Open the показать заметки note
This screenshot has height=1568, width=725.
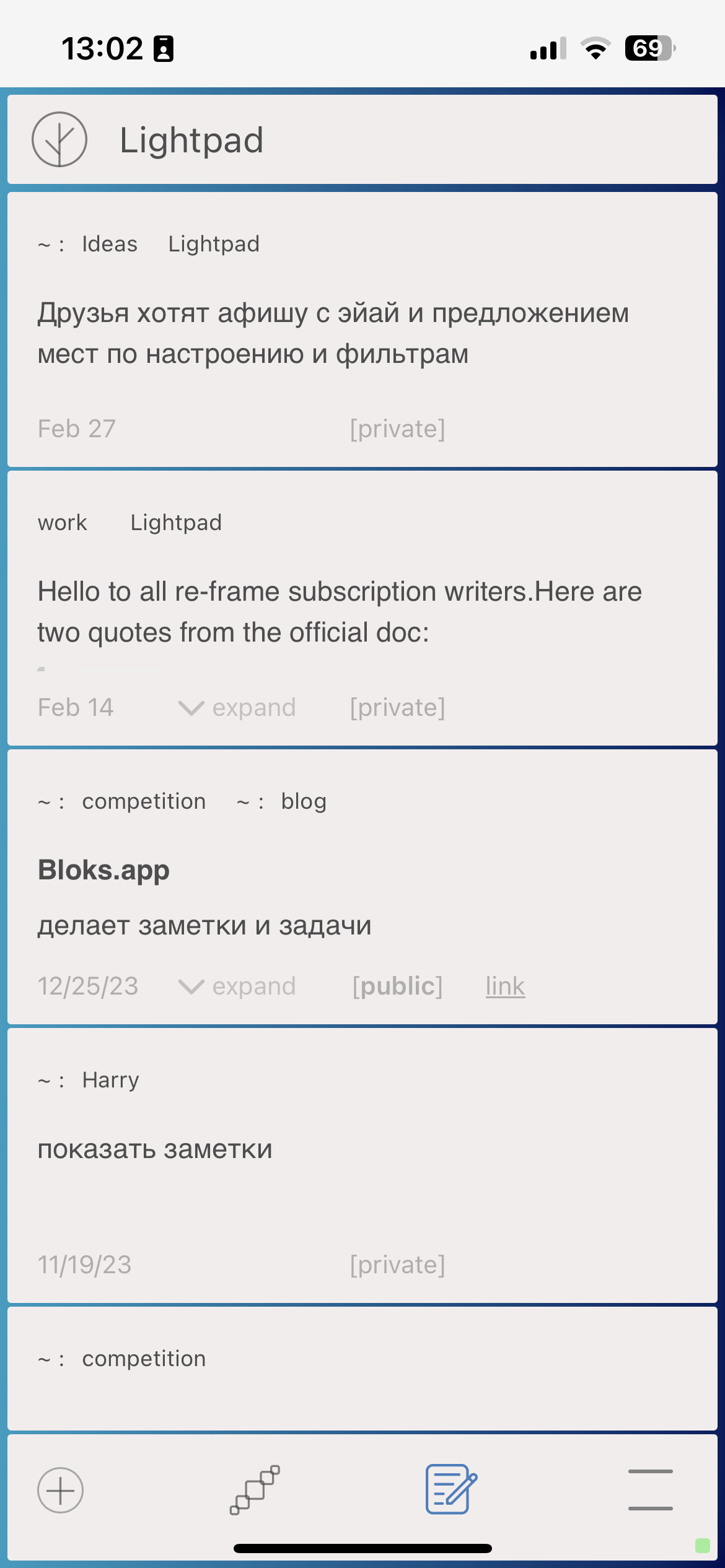click(155, 1149)
